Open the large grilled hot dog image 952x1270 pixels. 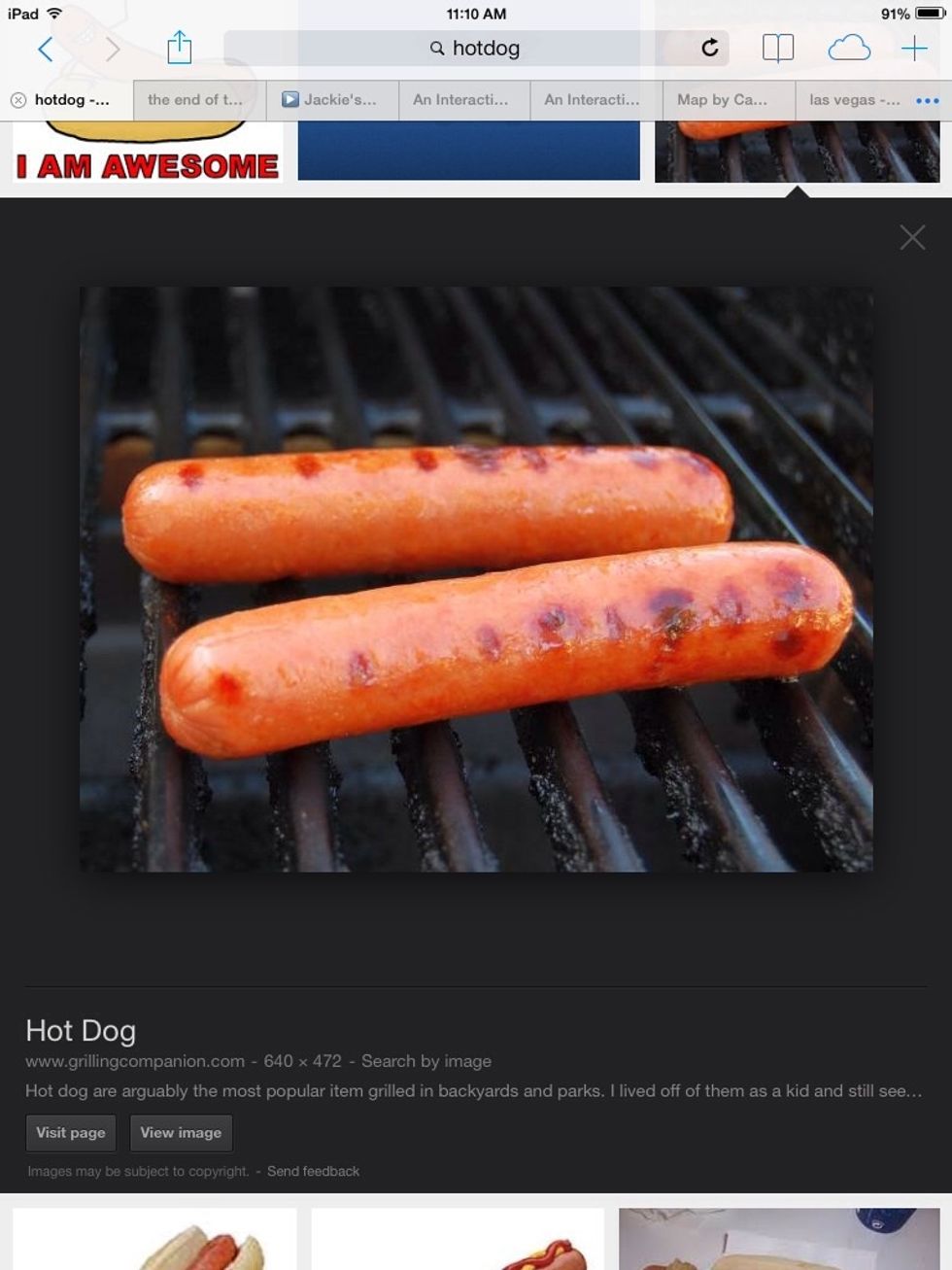point(476,579)
